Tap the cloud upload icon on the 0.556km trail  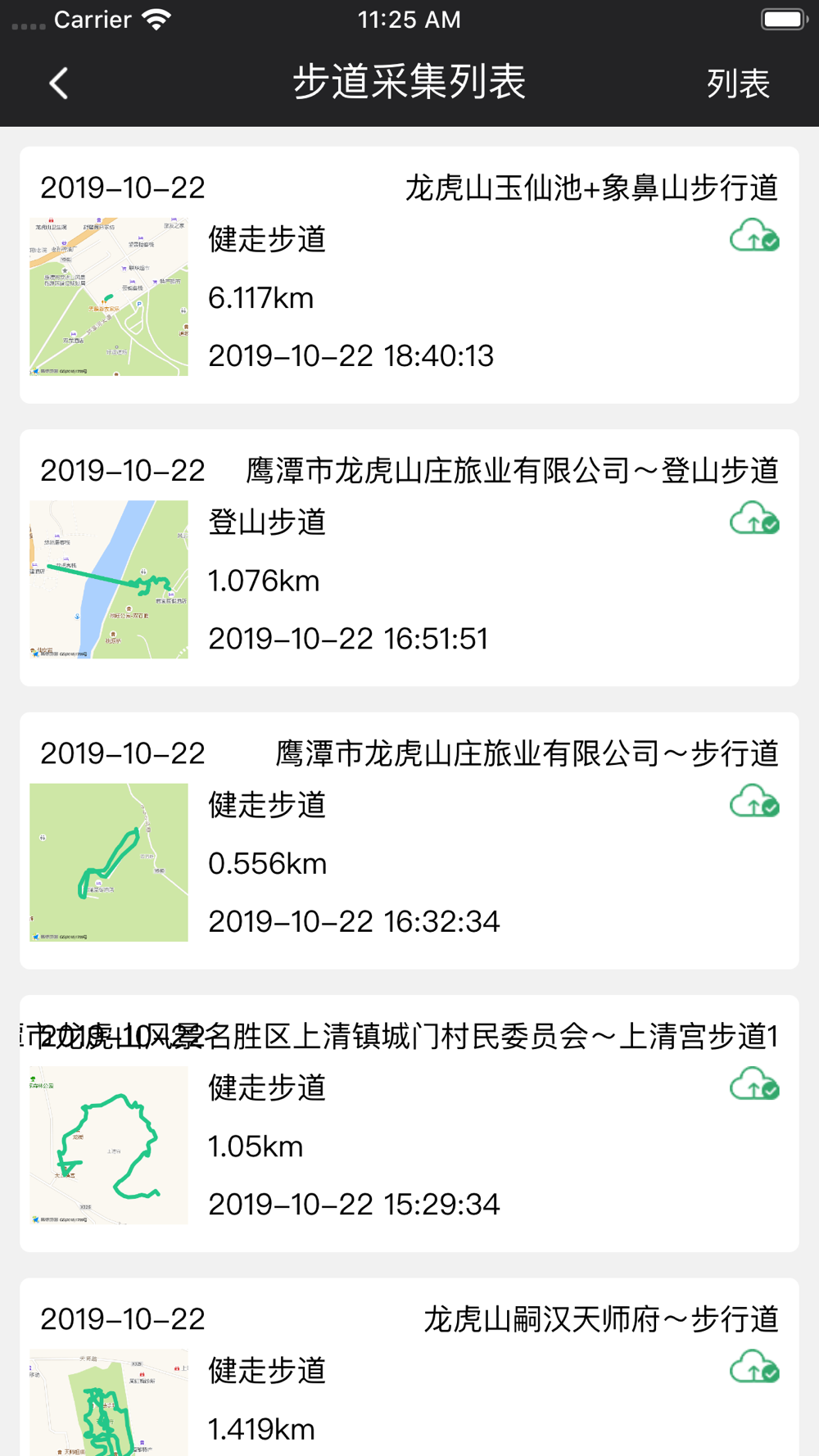[x=754, y=802]
